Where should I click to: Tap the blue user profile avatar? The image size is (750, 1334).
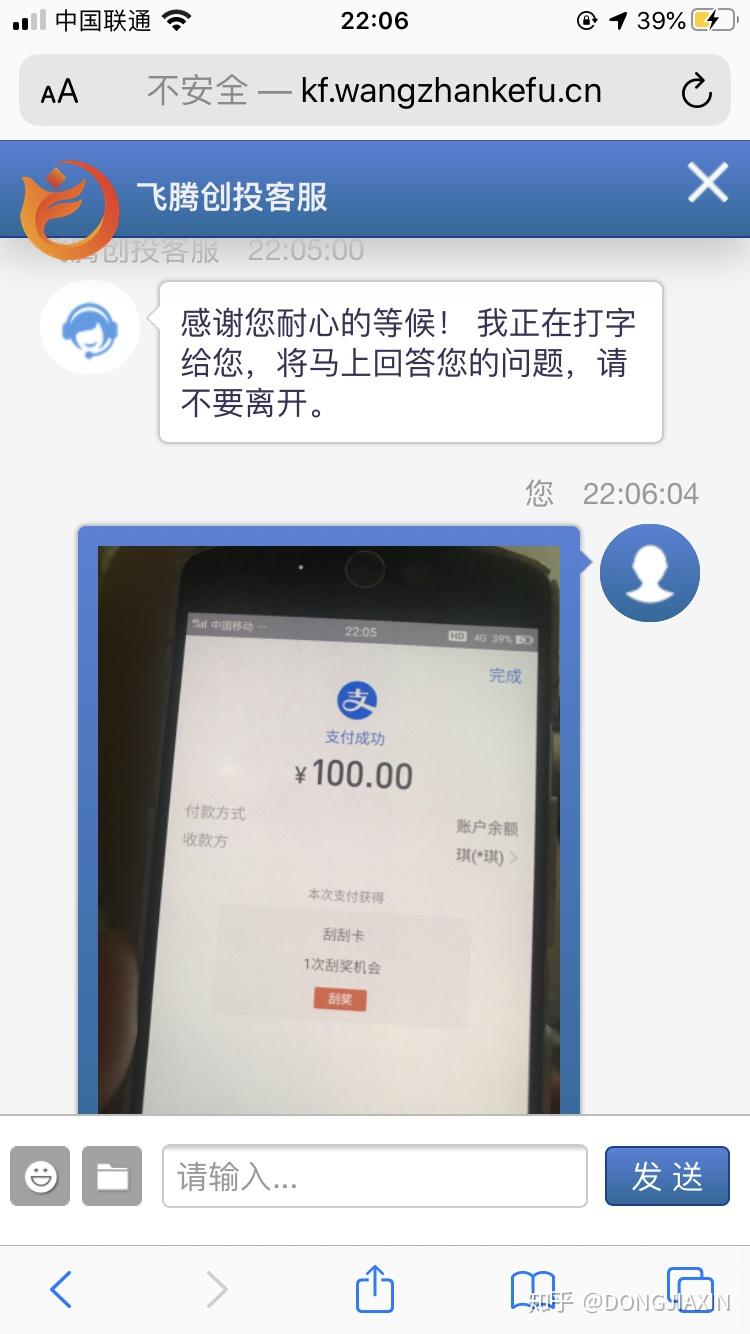pos(649,572)
